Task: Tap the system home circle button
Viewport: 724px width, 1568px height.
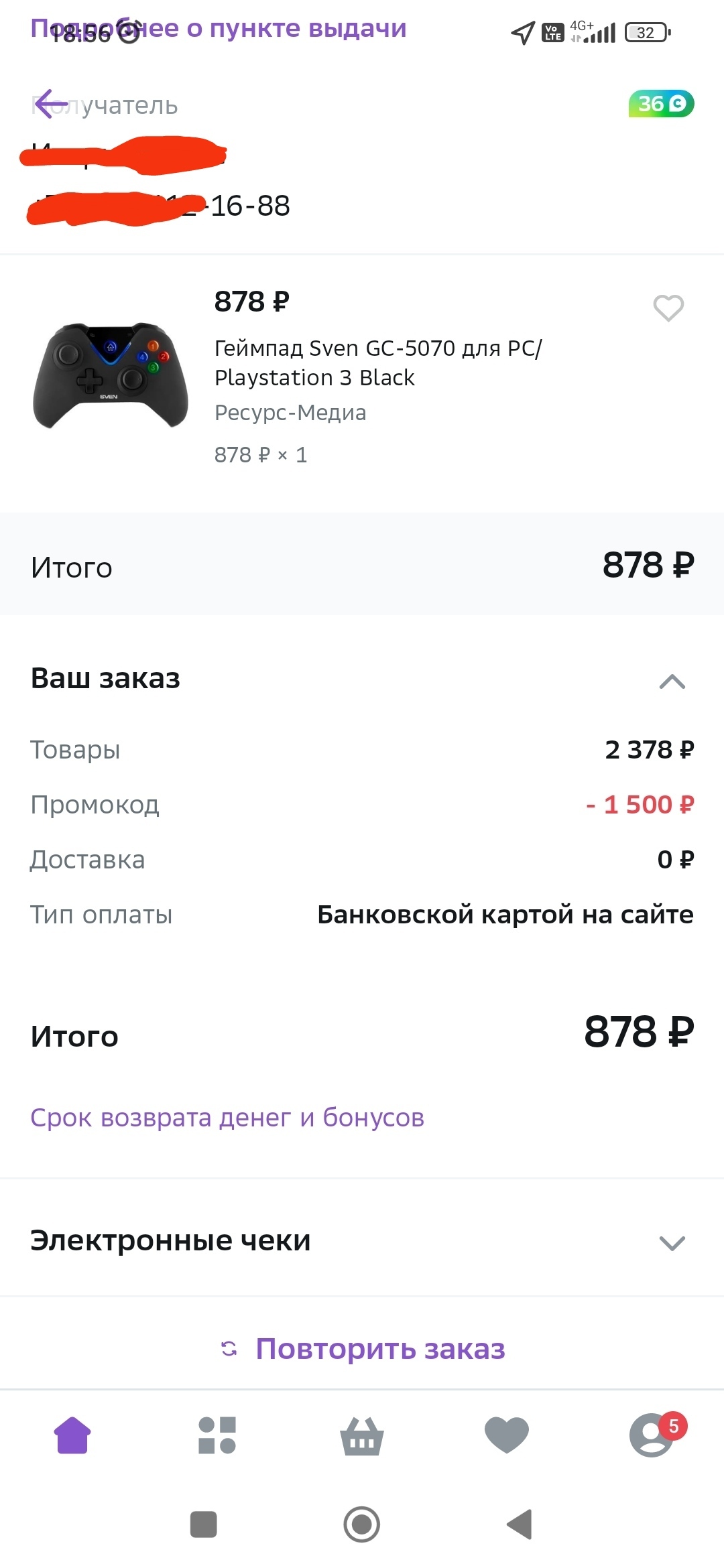Action: (362, 1524)
